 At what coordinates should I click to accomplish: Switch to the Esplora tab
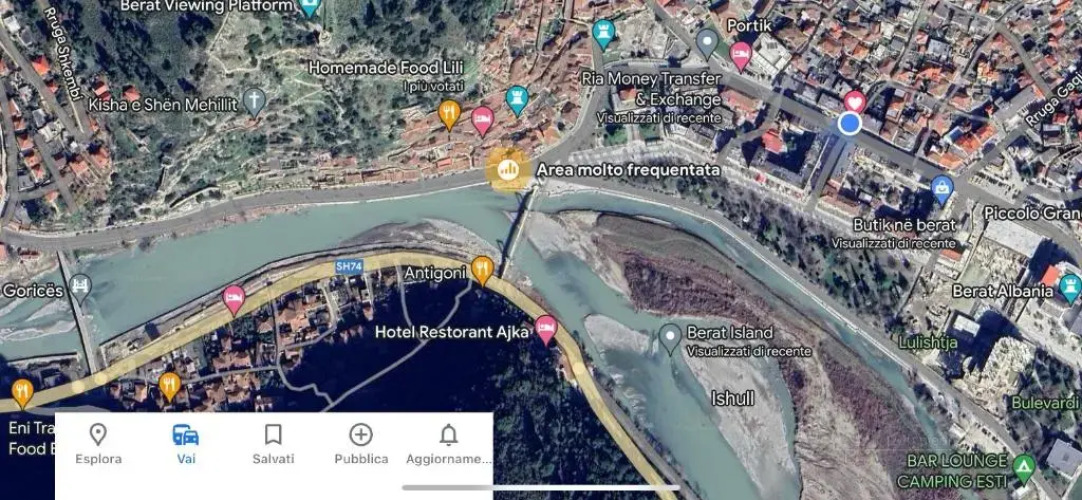pos(98,444)
